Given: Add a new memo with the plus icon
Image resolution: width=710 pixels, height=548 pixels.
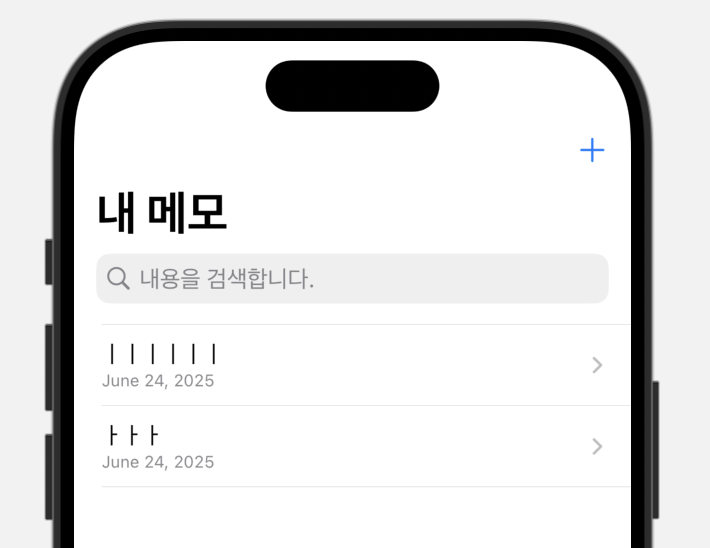Looking at the screenshot, I should 592,151.
